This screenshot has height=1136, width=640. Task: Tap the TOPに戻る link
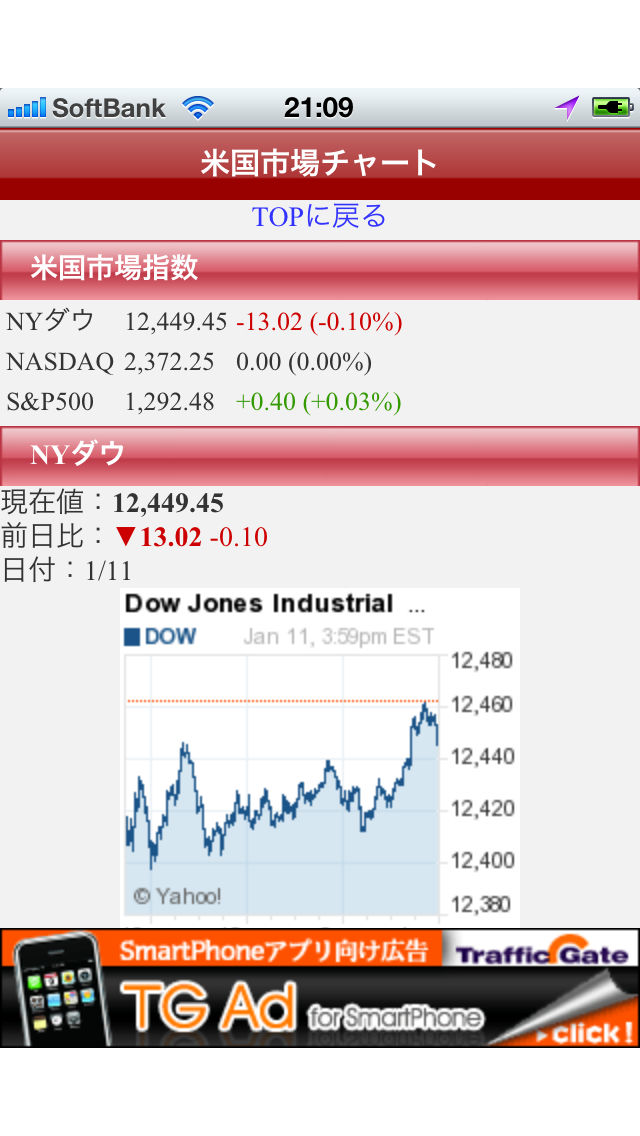(319, 217)
